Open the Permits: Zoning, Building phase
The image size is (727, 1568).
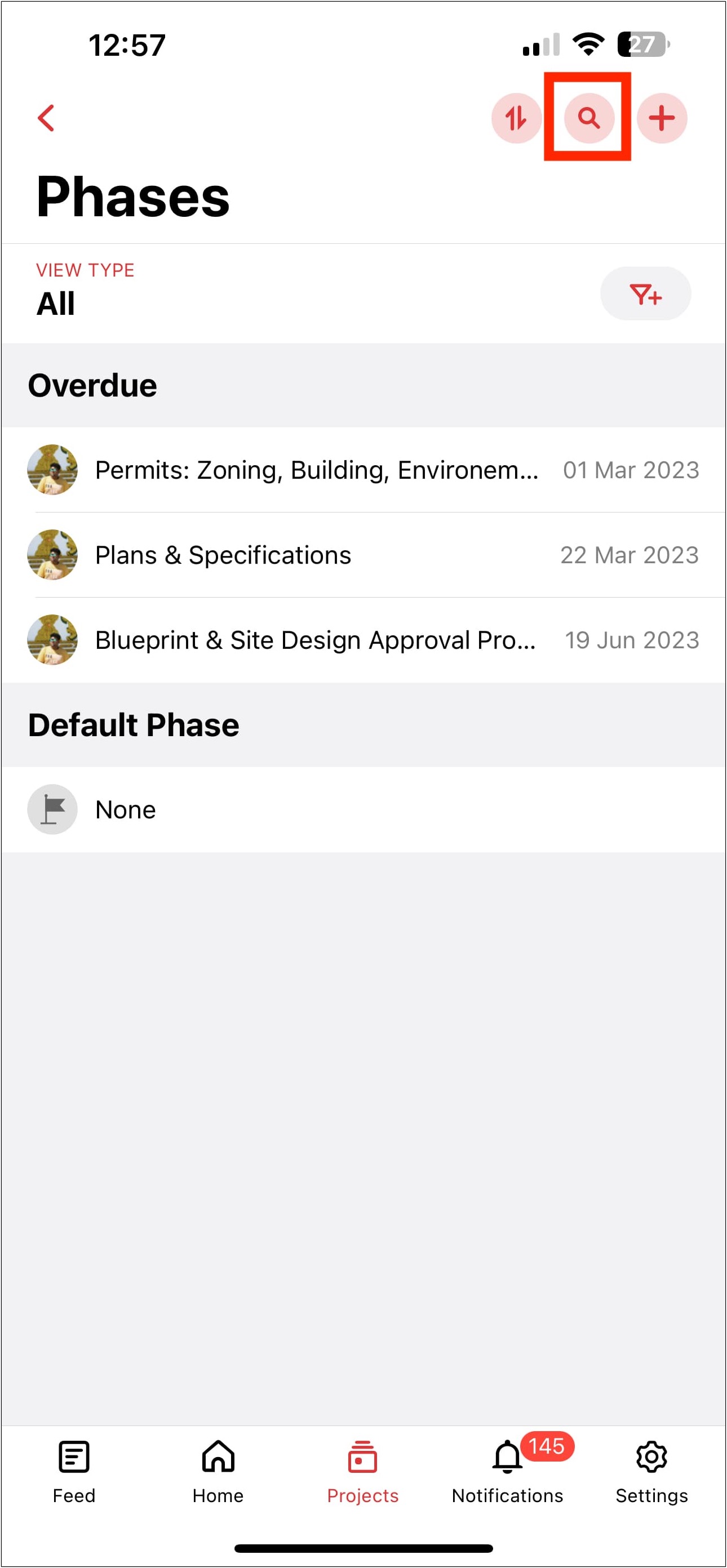tap(317, 469)
